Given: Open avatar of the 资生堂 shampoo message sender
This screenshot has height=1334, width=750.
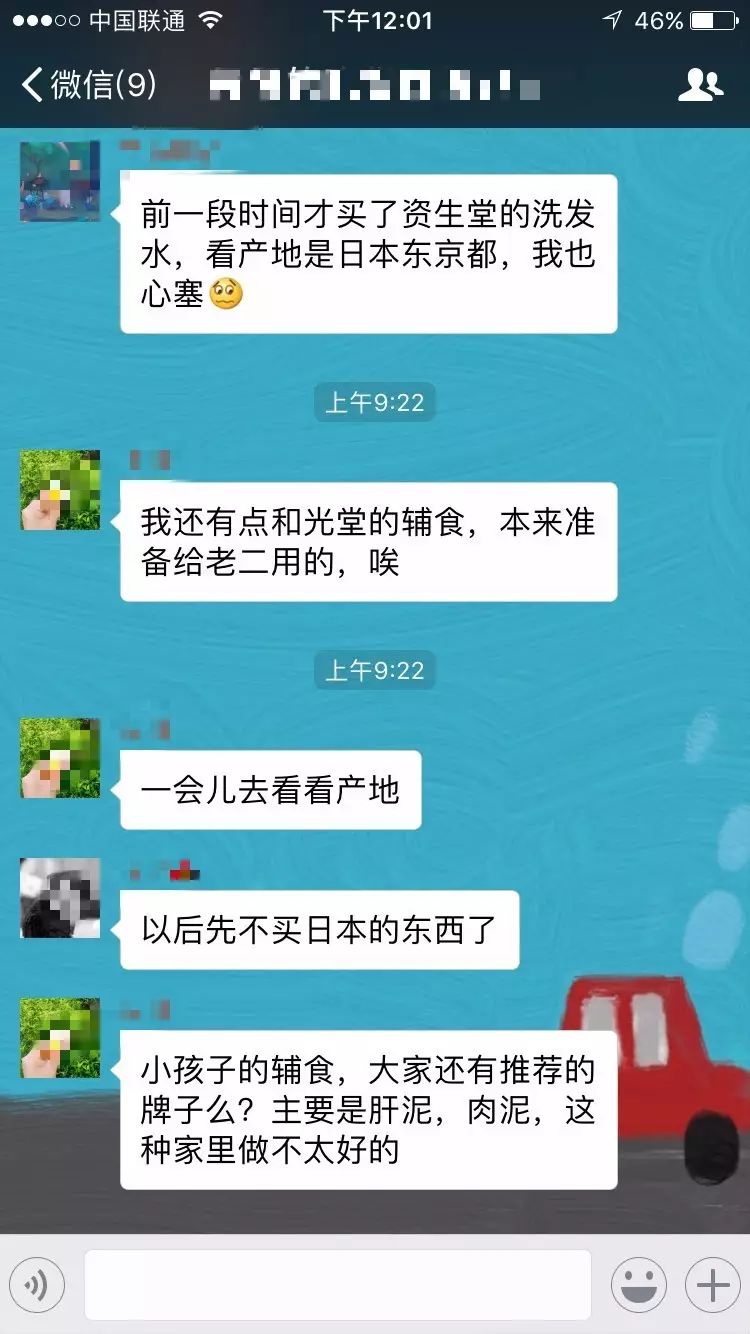Looking at the screenshot, I should click(x=60, y=181).
